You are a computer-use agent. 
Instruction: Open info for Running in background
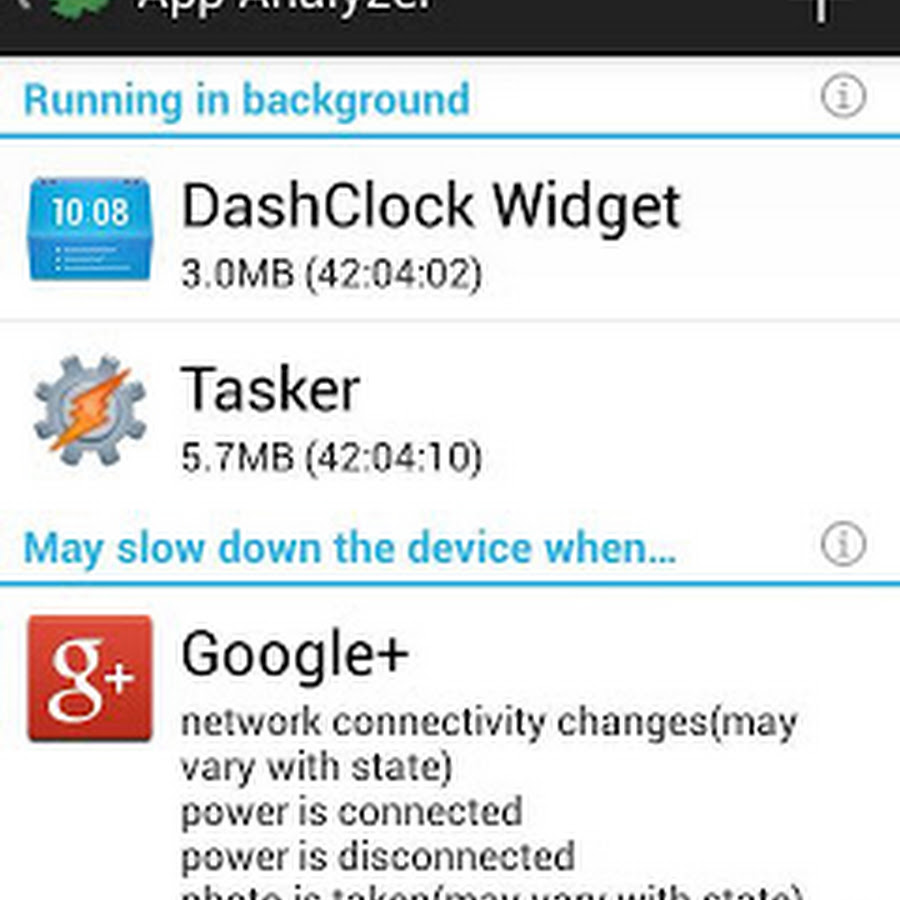(x=843, y=97)
